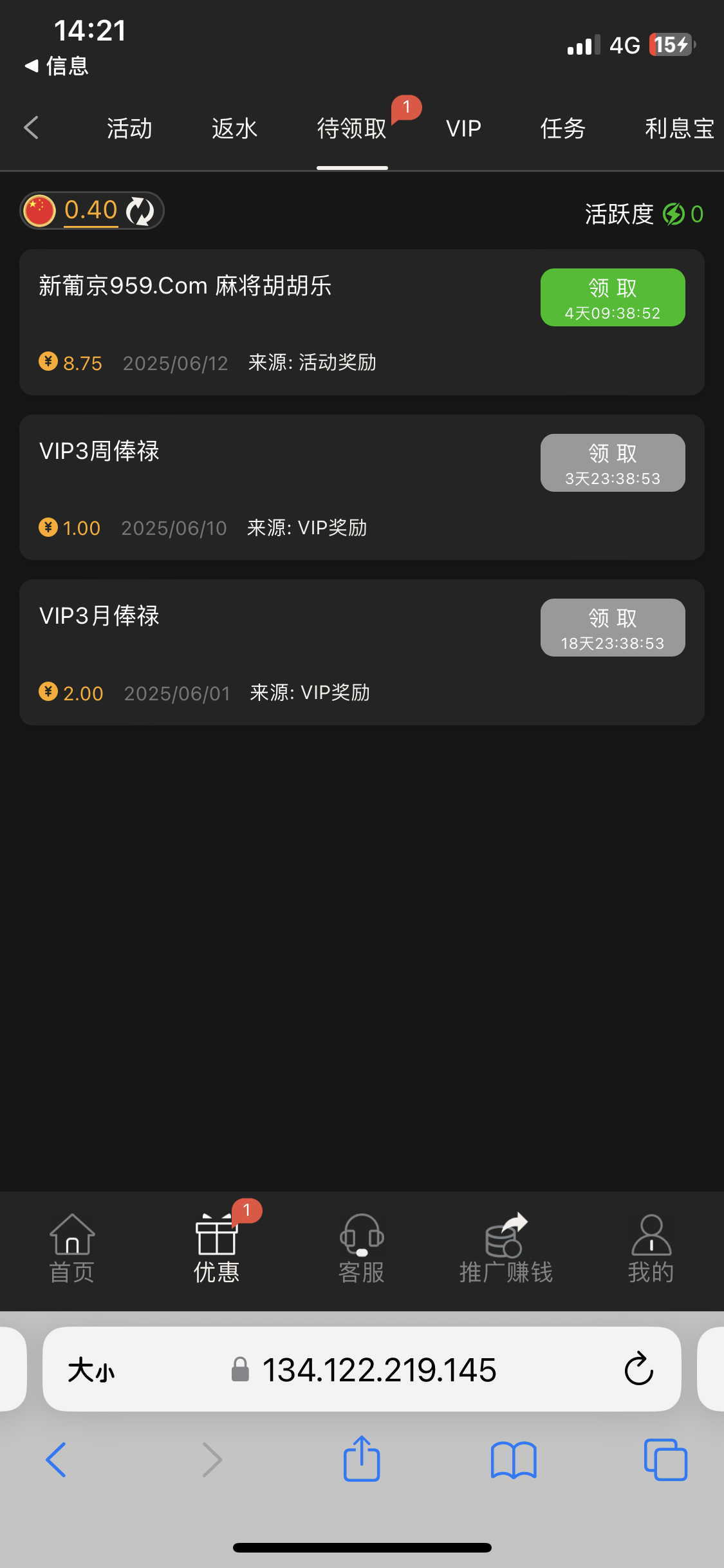This screenshot has width=724, height=1568.
Task: Open the 利息宝 tab
Action: [680, 128]
